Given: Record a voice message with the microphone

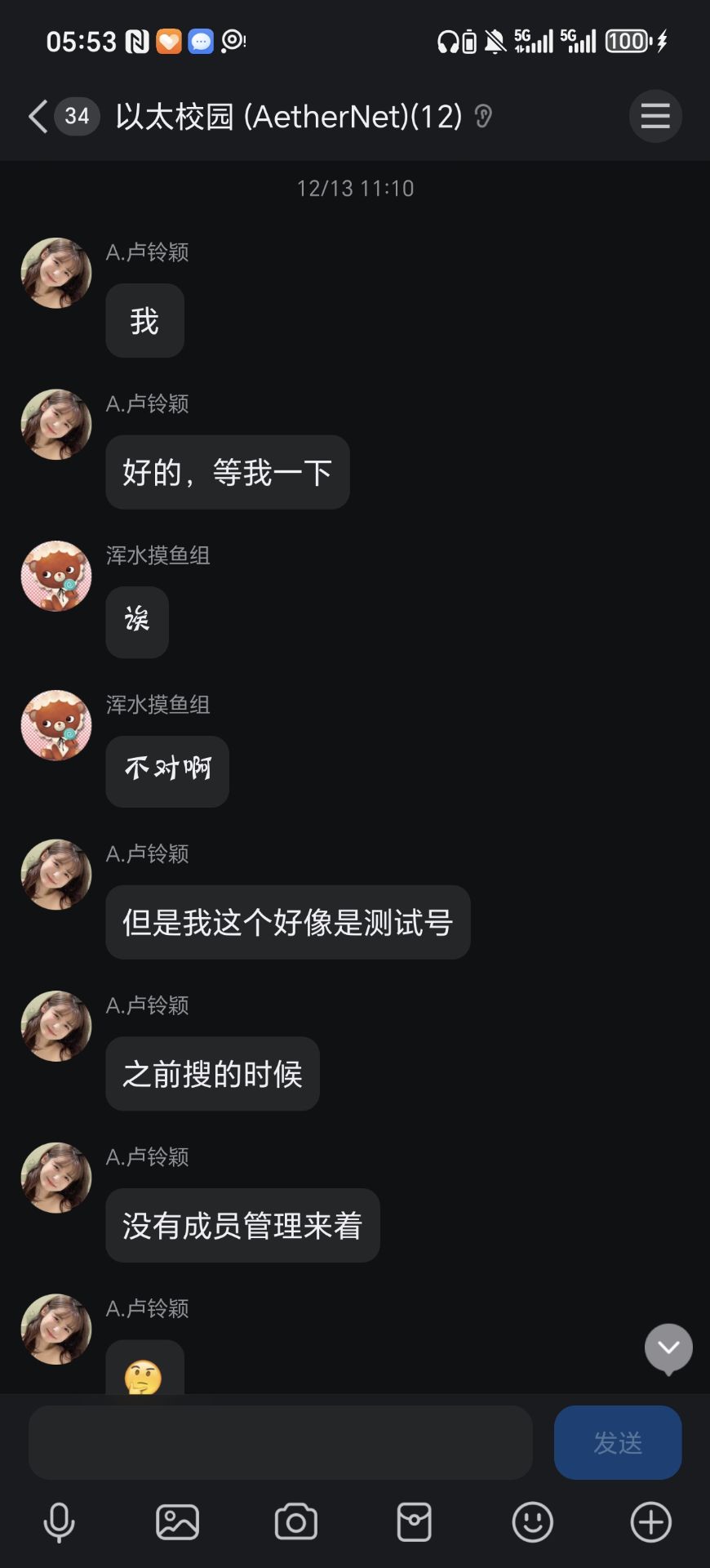Looking at the screenshot, I should (x=59, y=1522).
